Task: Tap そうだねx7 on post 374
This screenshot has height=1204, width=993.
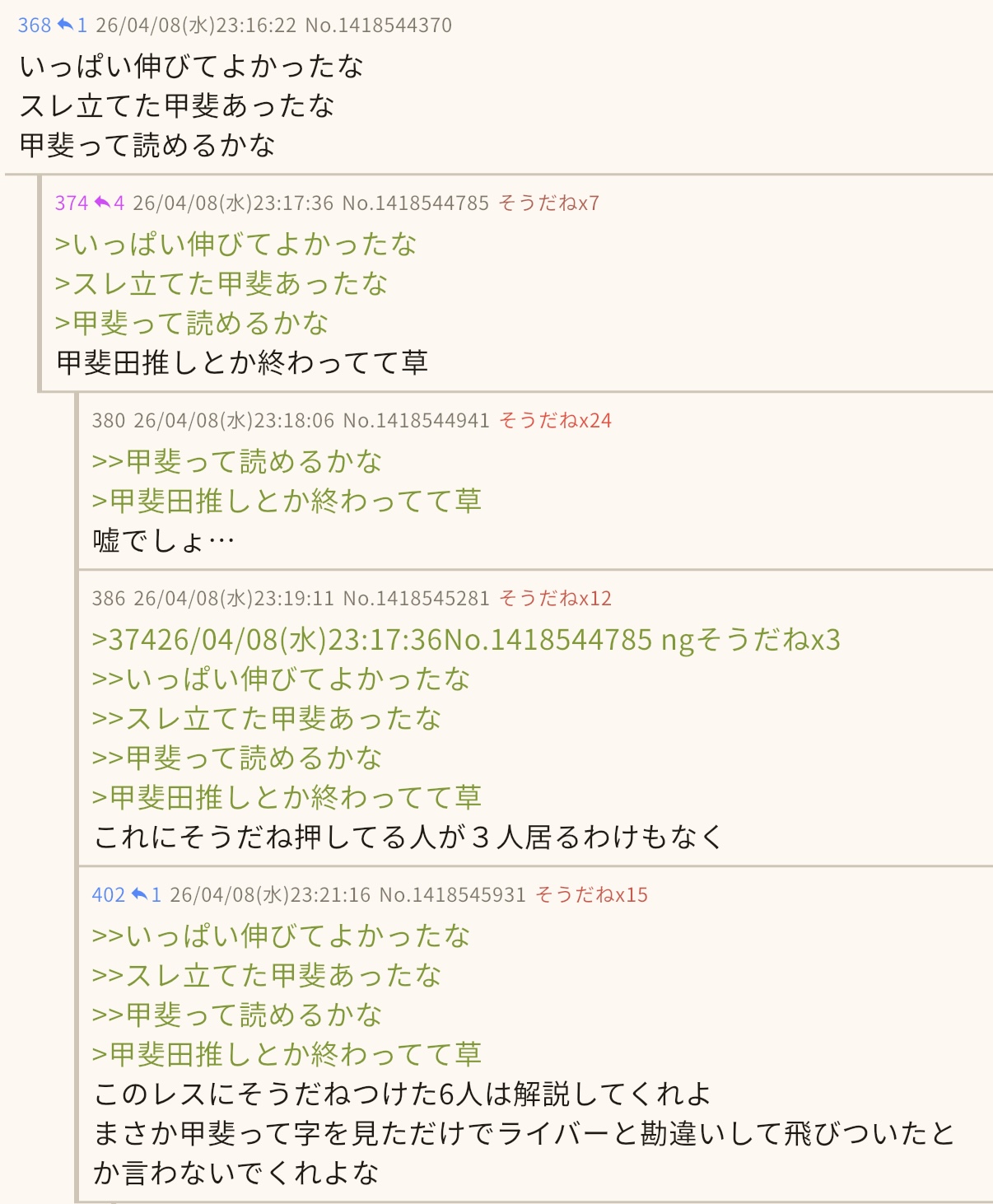Action: point(548,203)
